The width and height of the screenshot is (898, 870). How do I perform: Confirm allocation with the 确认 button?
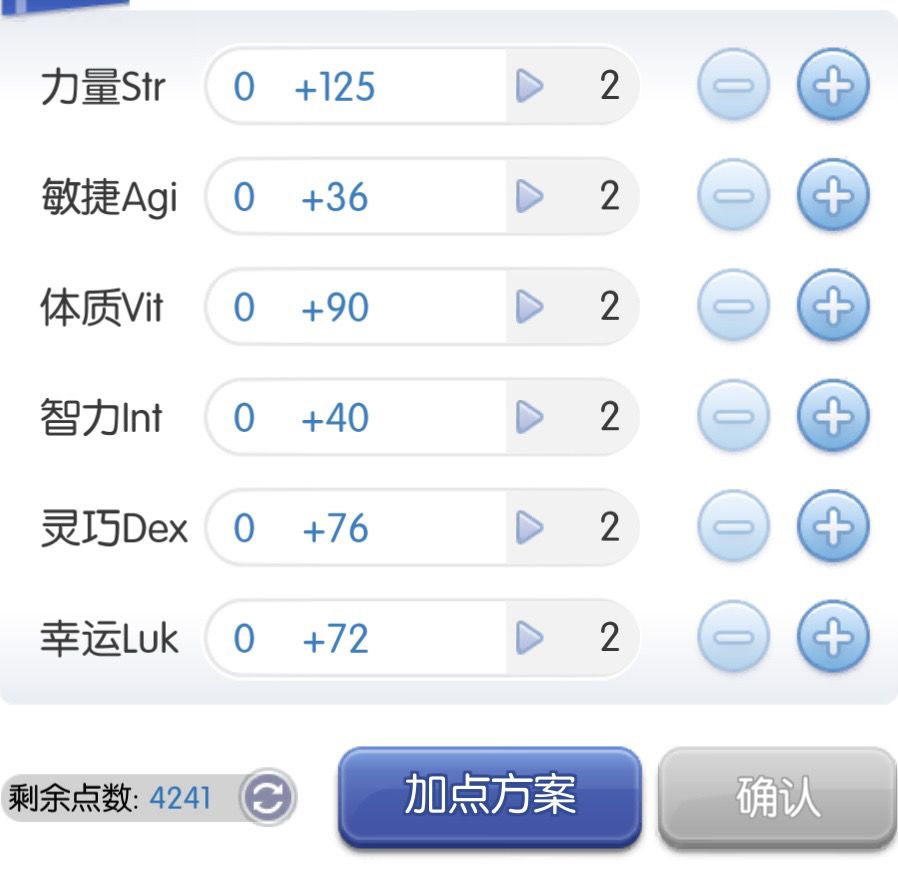[777, 797]
